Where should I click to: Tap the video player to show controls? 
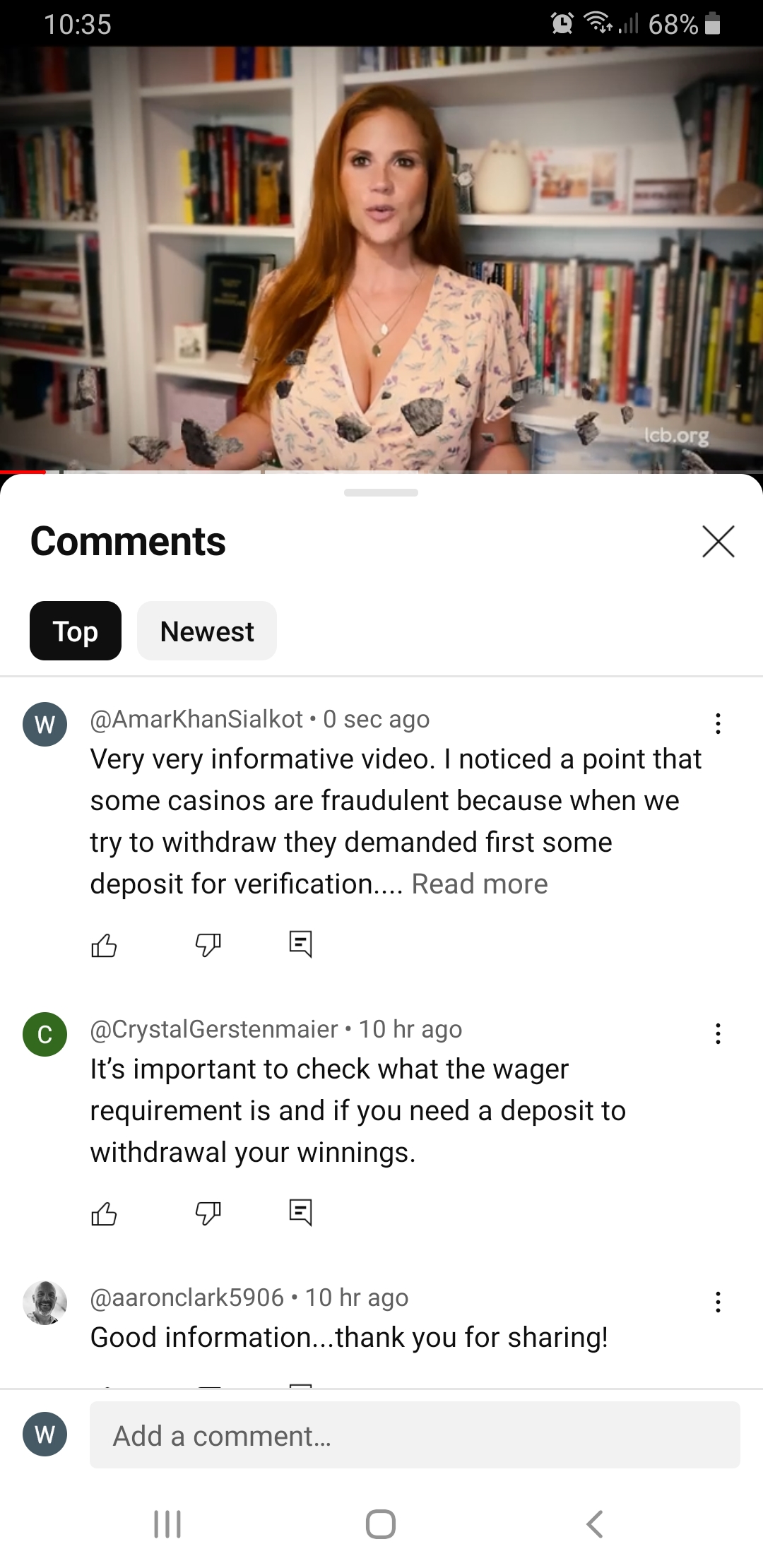(381, 259)
